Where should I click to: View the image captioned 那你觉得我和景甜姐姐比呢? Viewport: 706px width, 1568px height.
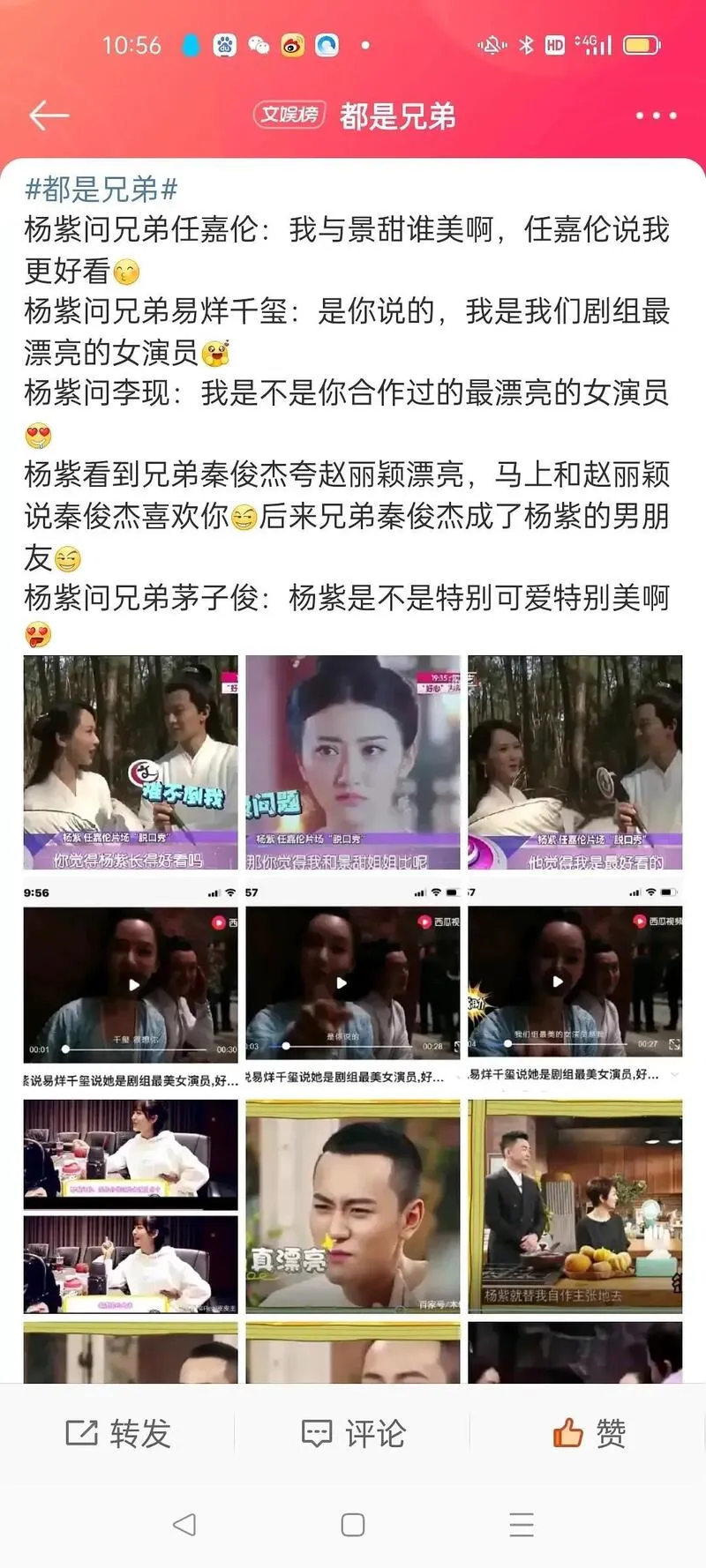tap(353, 763)
